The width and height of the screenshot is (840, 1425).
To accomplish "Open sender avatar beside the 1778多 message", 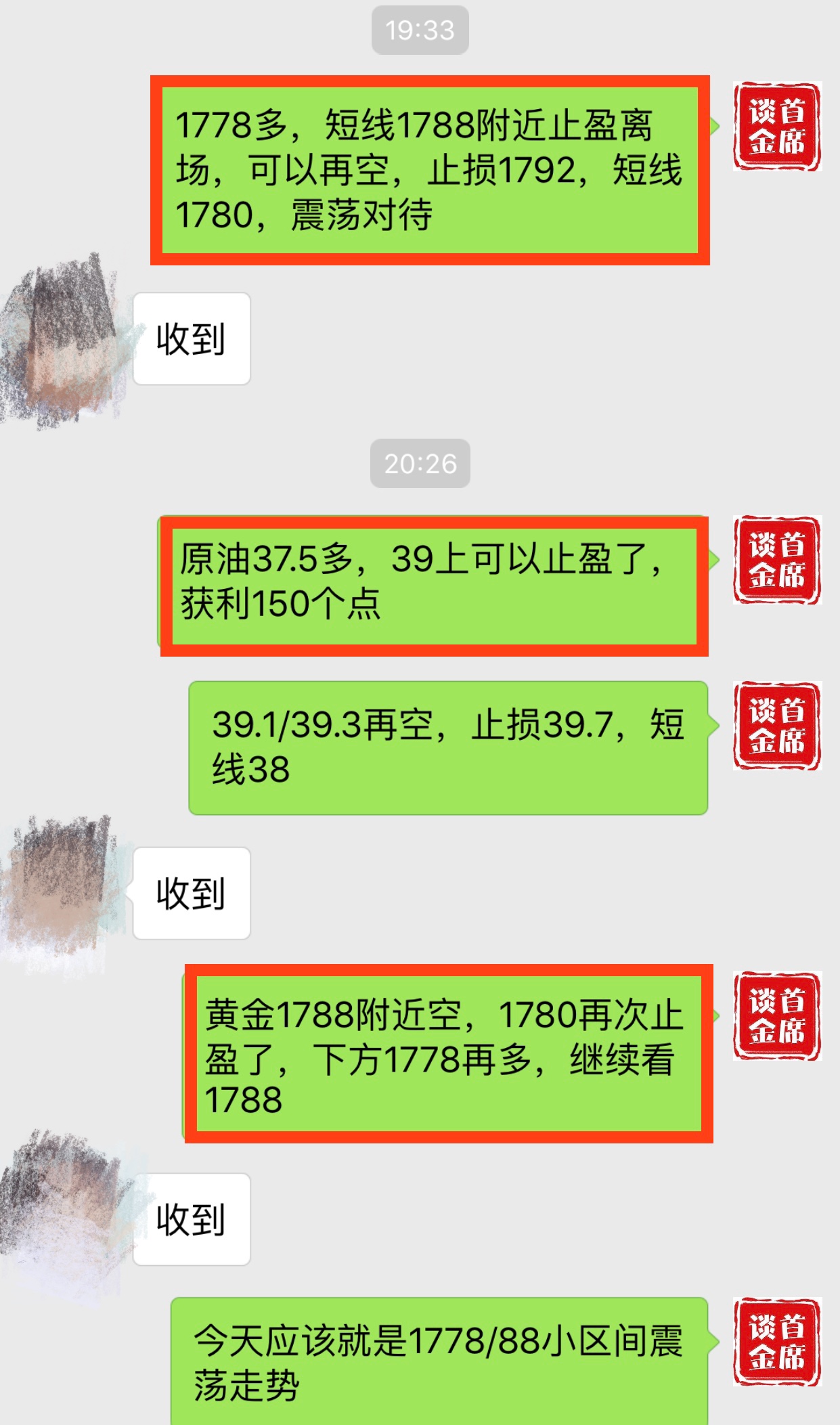I will pyautogui.click(x=777, y=127).
